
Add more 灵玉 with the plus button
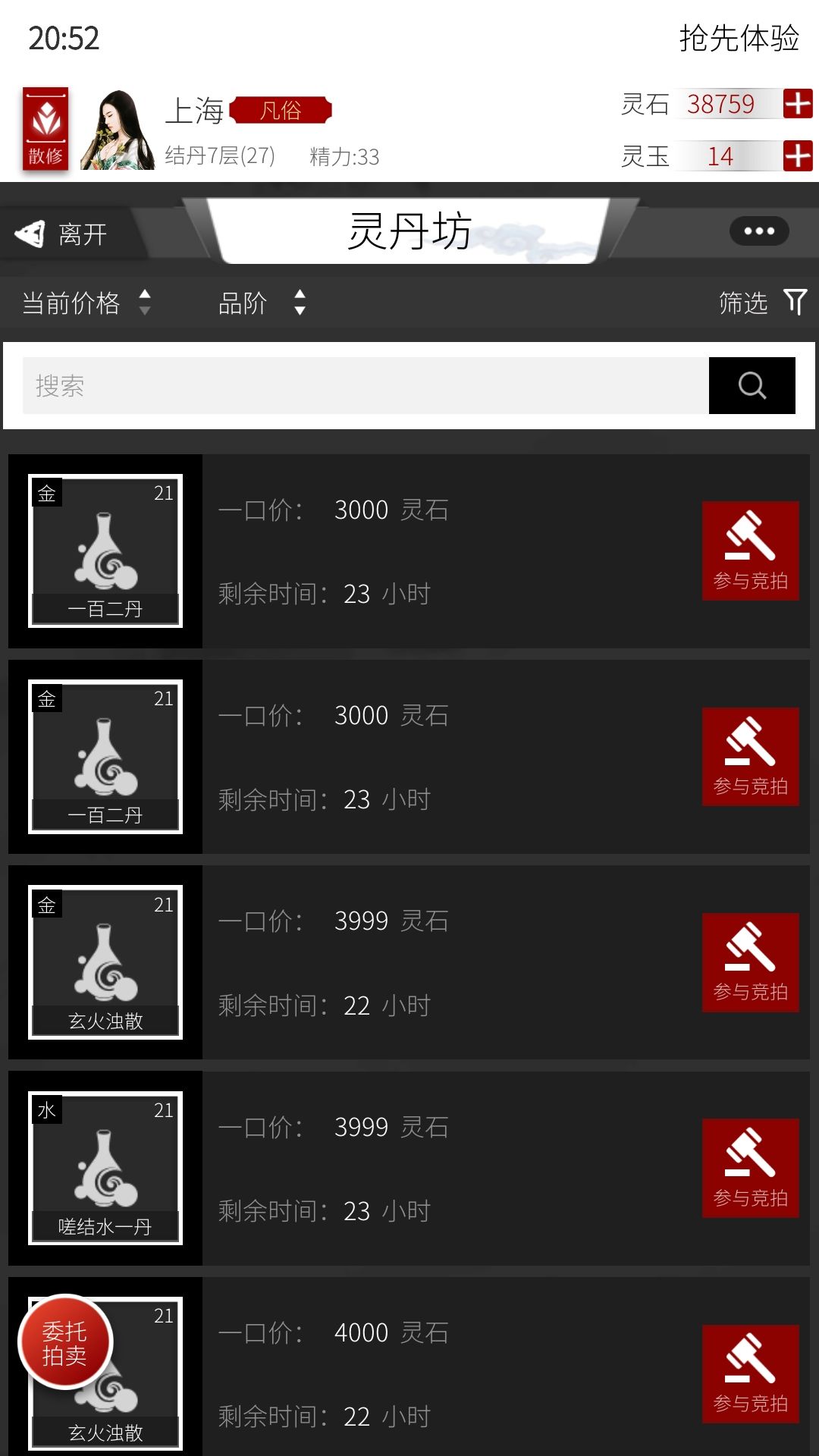798,155
